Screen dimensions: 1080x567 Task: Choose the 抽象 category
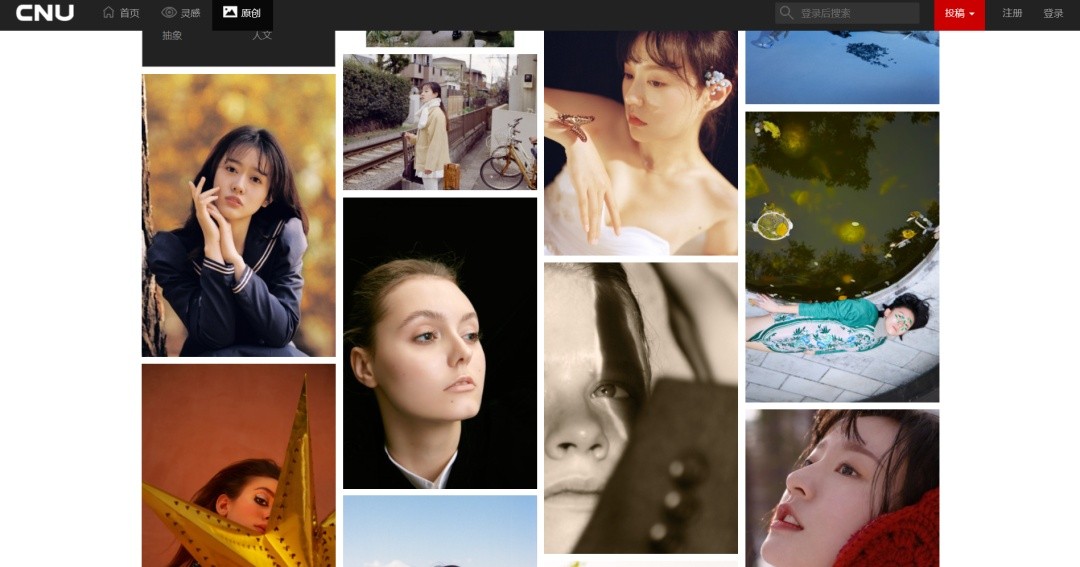[172, 36]
